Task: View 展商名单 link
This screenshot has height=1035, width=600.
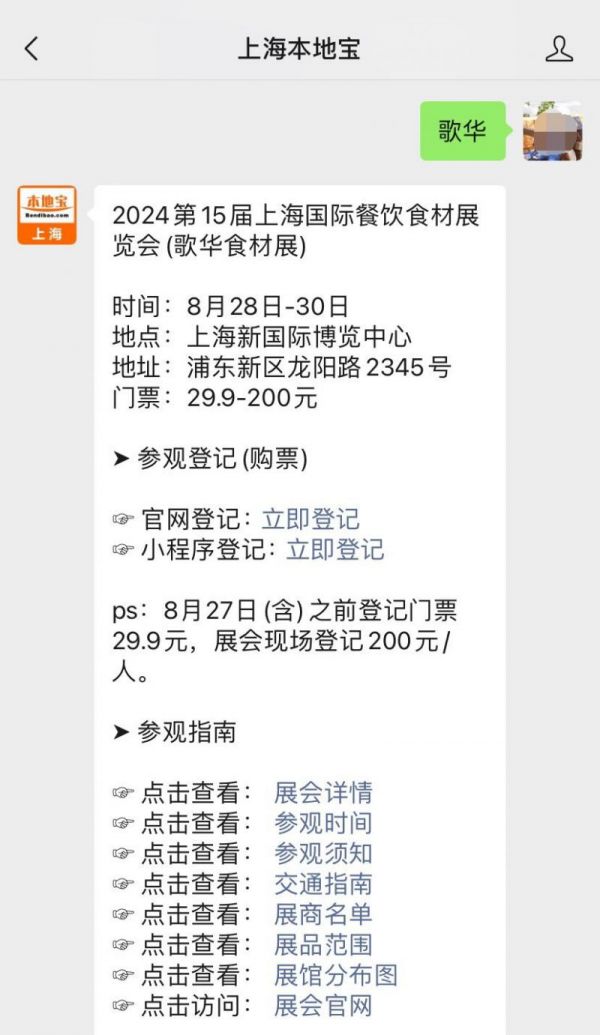Action: click(323, 914)
